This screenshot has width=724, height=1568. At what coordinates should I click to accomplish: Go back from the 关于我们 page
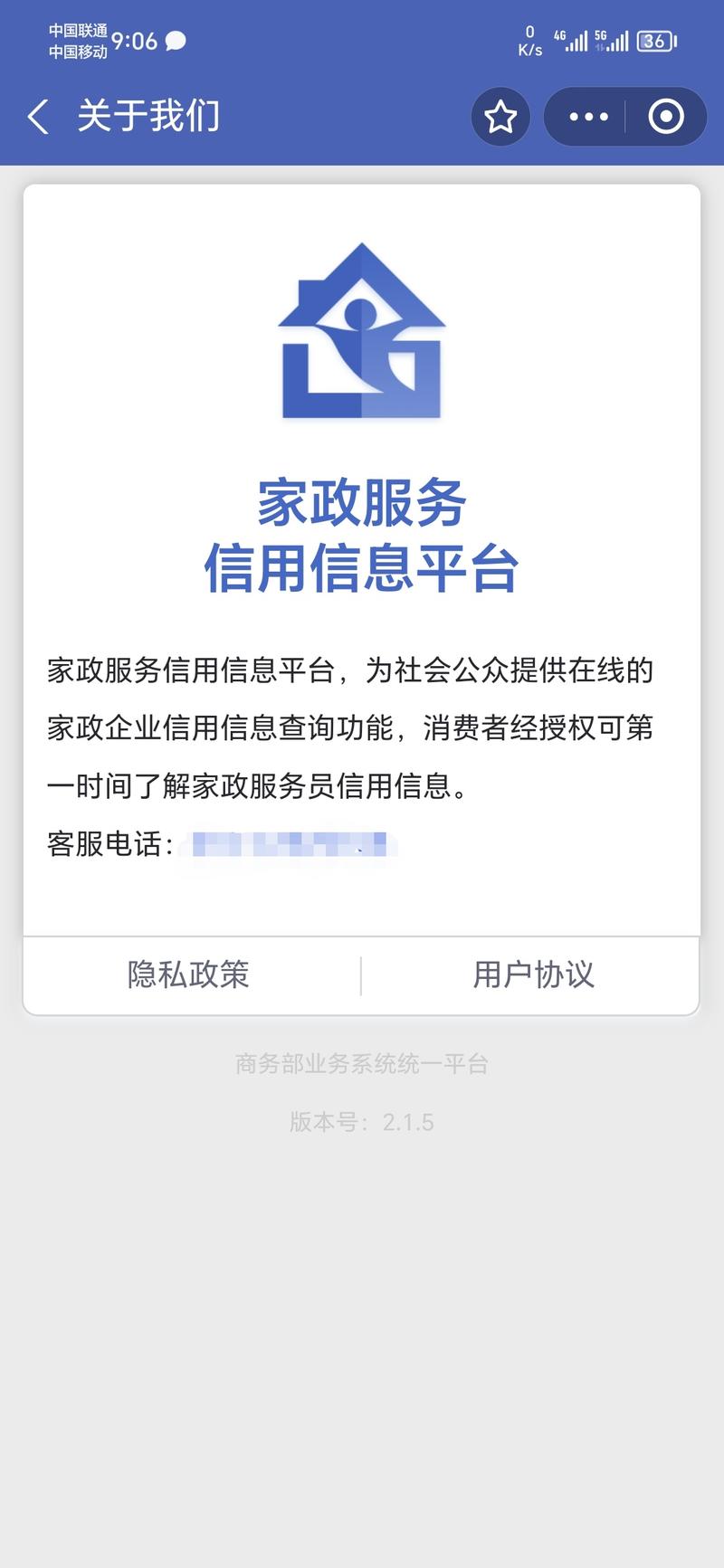[x=38, y=117]
